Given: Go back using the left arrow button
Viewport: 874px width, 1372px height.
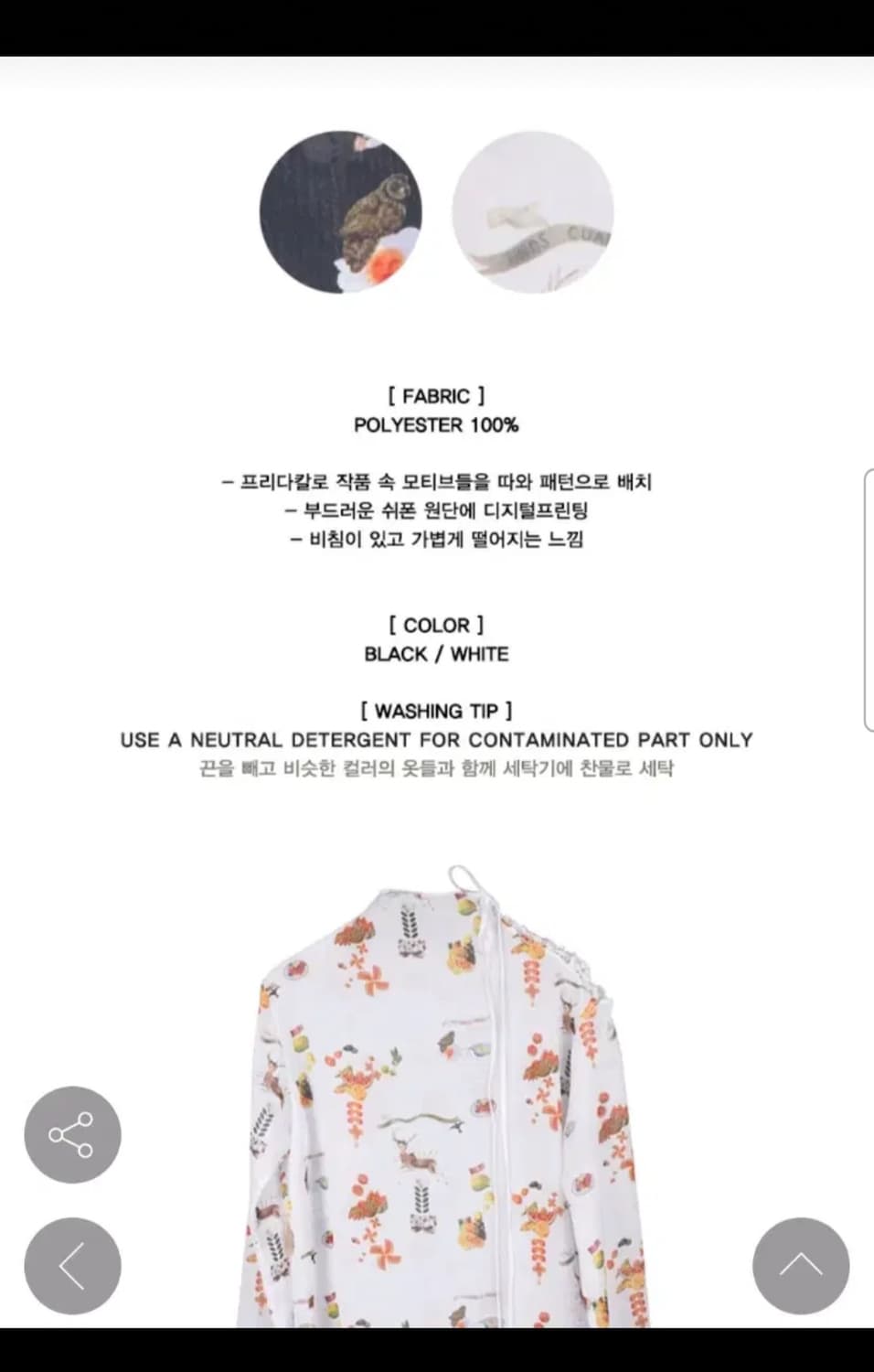Looking at the screenshot, I should [x=72, y=1266].
